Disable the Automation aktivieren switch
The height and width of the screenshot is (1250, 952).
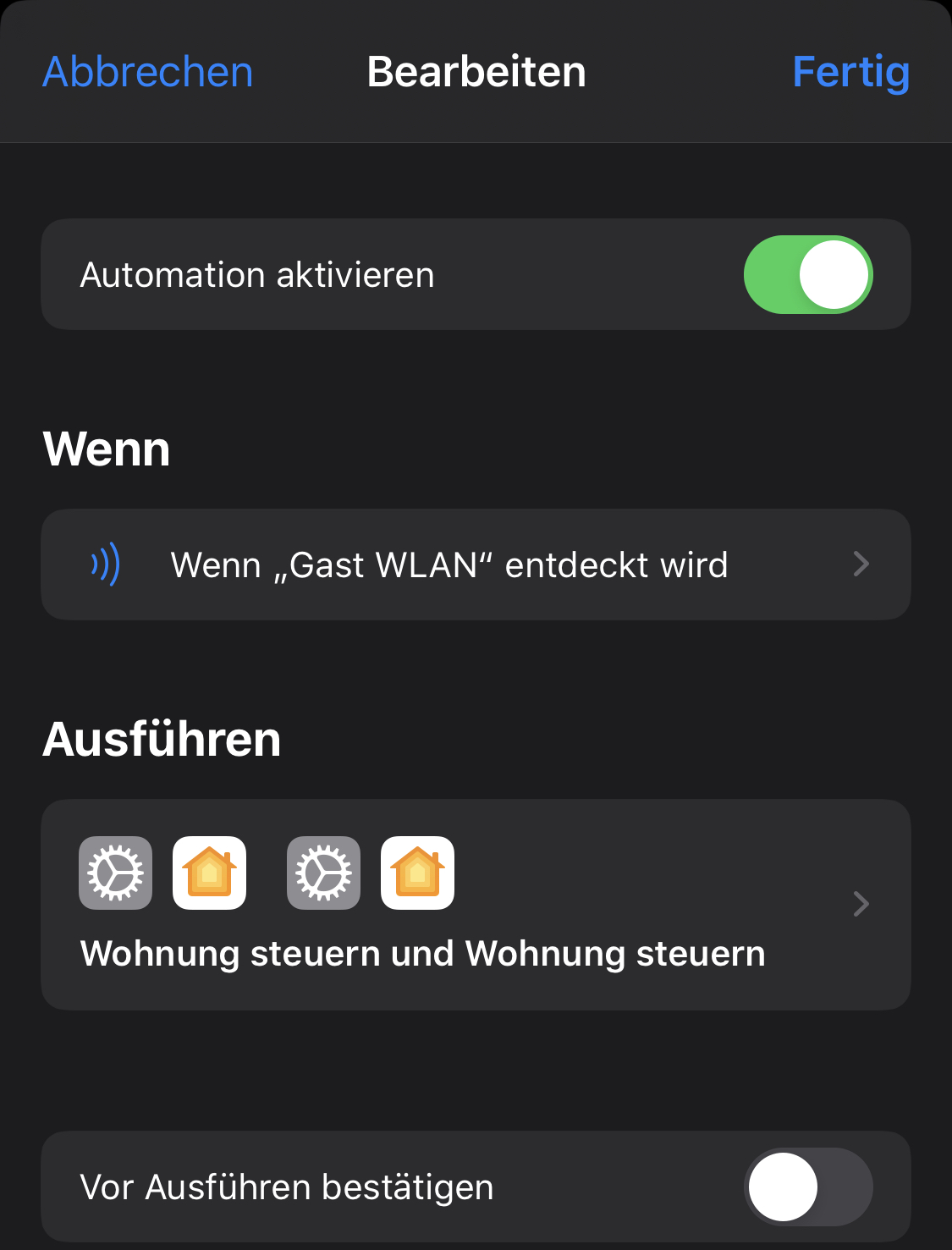click(x=807, y=275)
